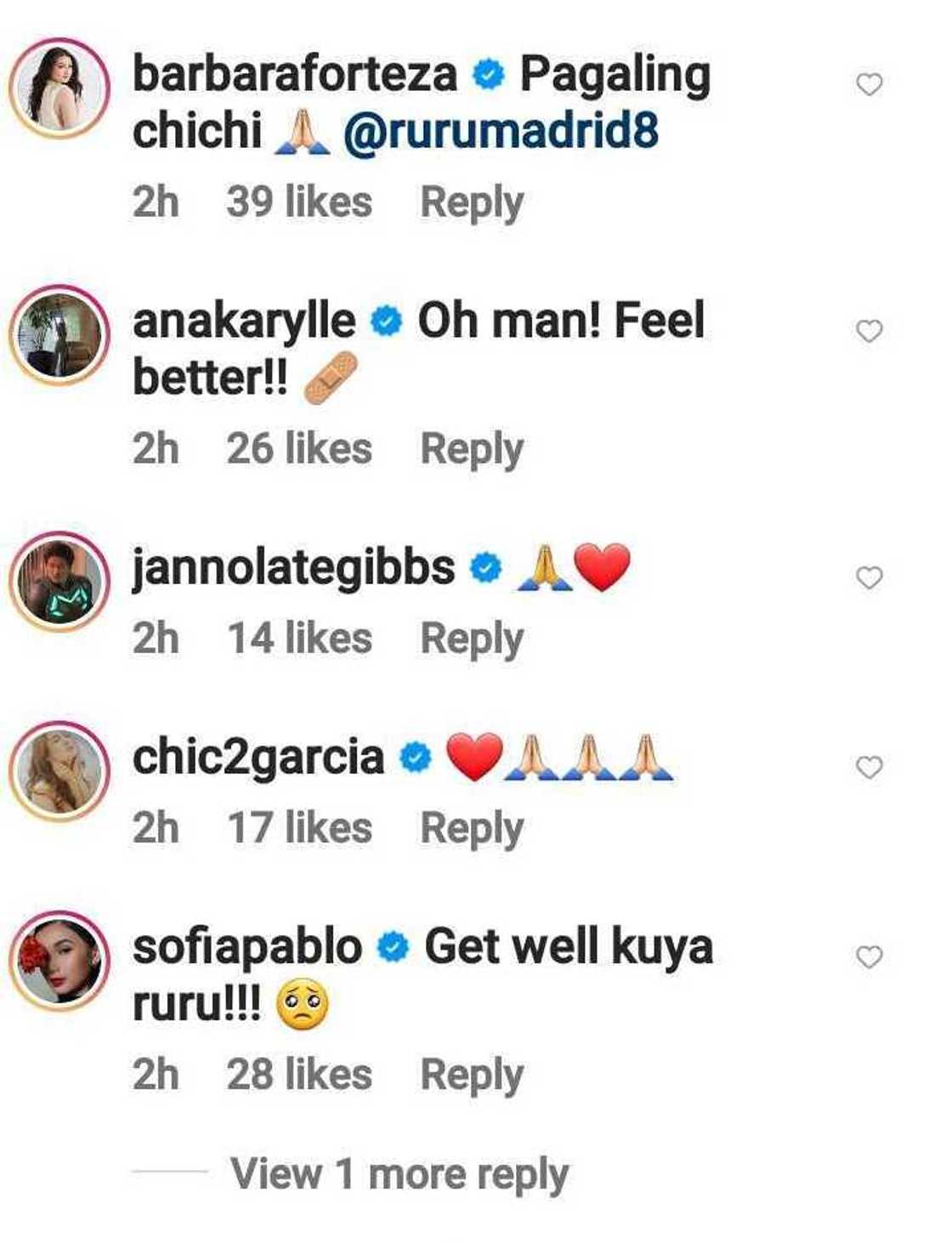Open the @rurumadrid8 mention link
This screenshot has width=952, height=1244.
pyautogui.click(x=501, y=132)
